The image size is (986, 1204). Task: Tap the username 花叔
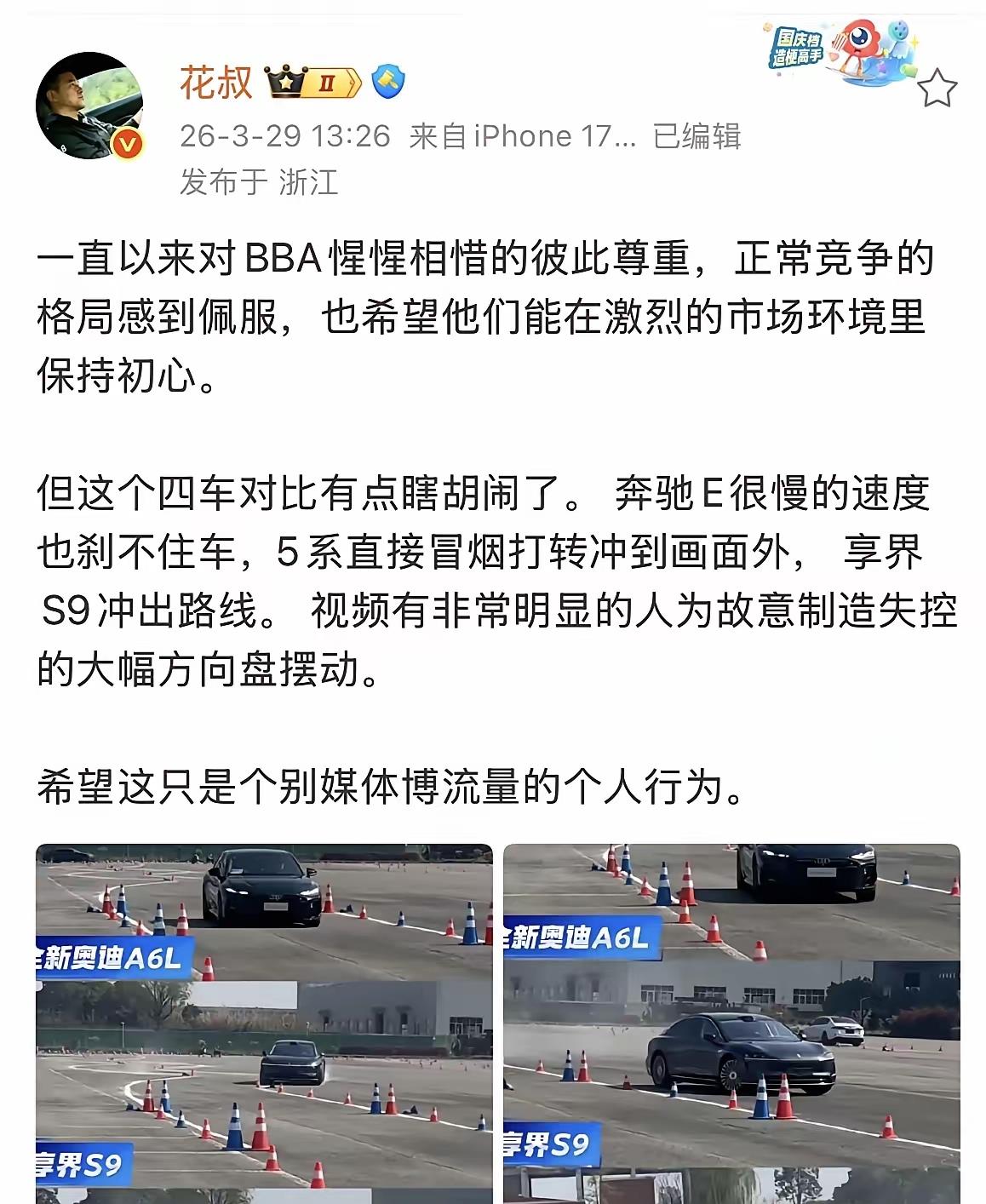[x=215, y=83]
